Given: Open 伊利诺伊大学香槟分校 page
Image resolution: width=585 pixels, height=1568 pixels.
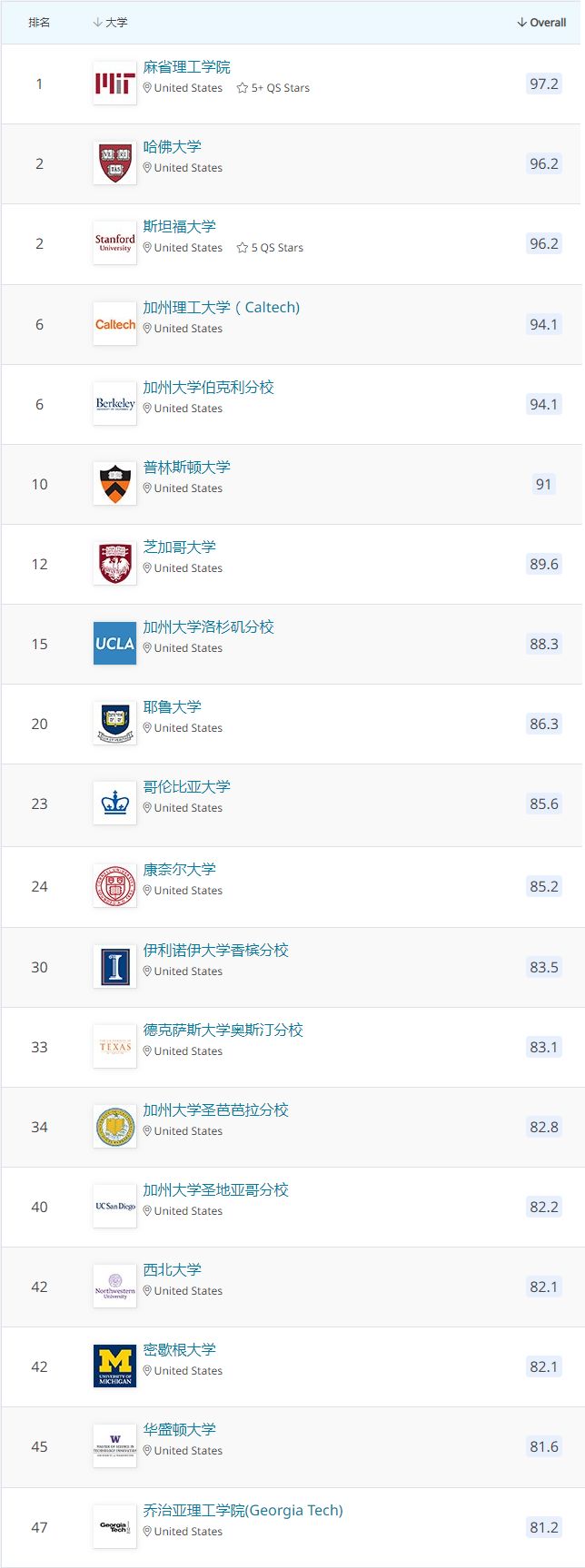Looking at the screenshot, I should pos(215,951).
